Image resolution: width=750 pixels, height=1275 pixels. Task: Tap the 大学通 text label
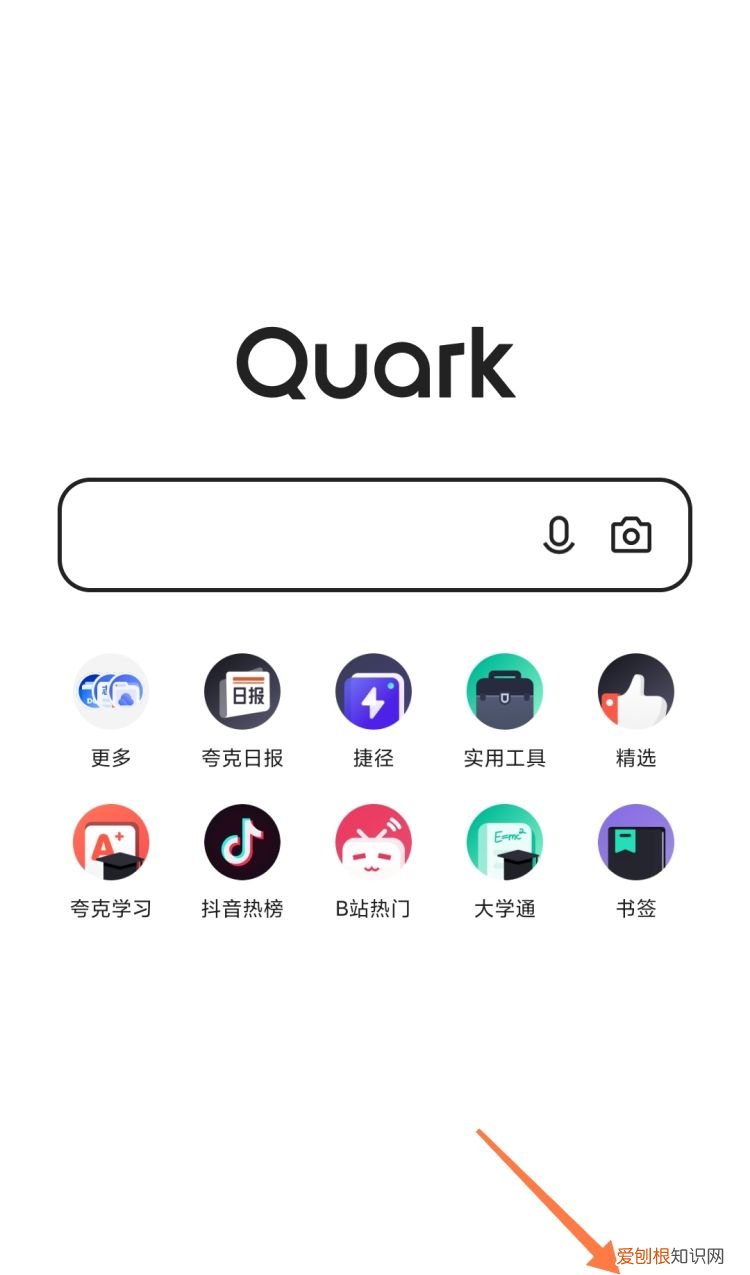(x=504, y=908)
